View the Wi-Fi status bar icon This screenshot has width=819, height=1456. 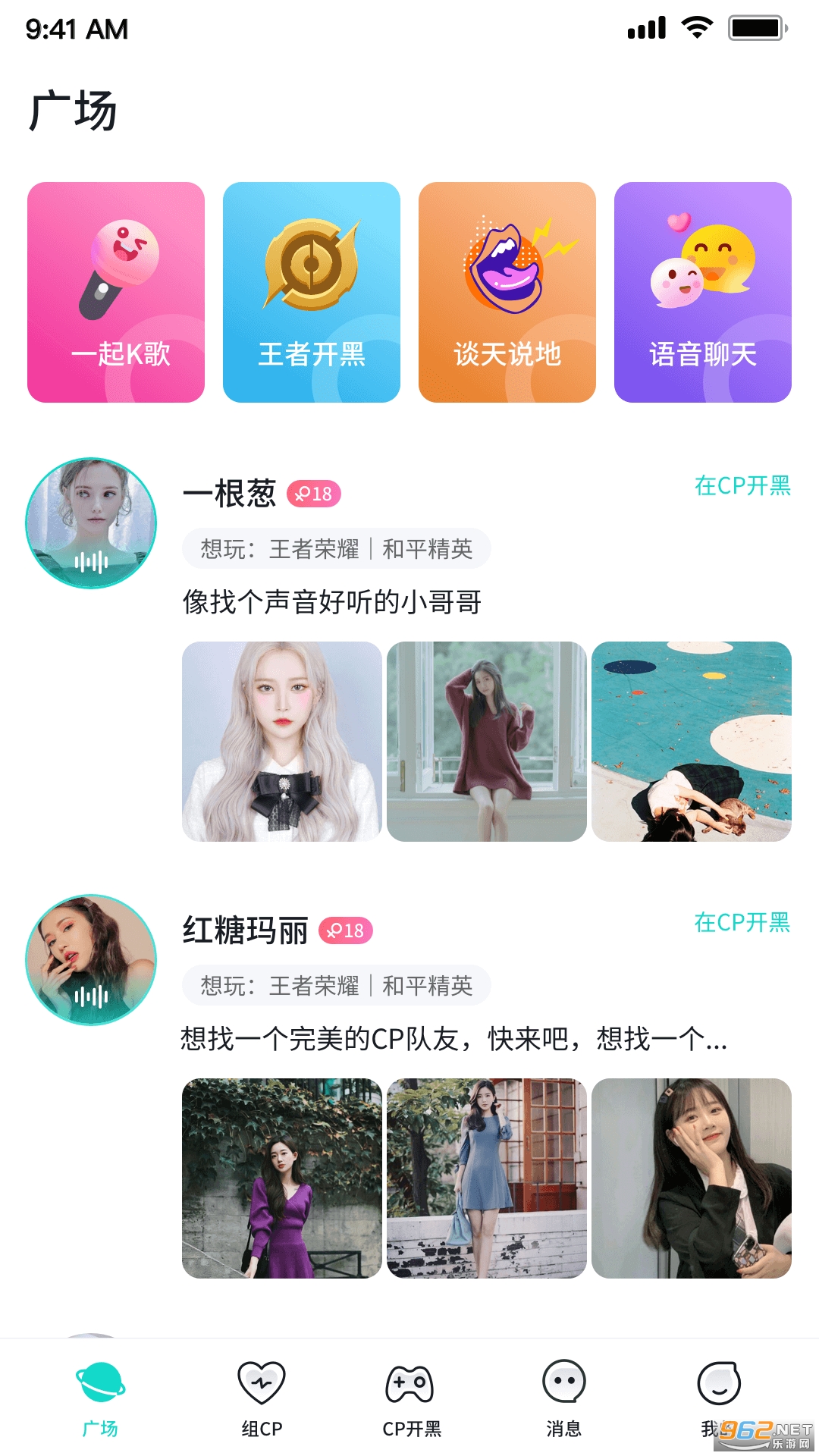pyautogui.click(x=695, y=27)
